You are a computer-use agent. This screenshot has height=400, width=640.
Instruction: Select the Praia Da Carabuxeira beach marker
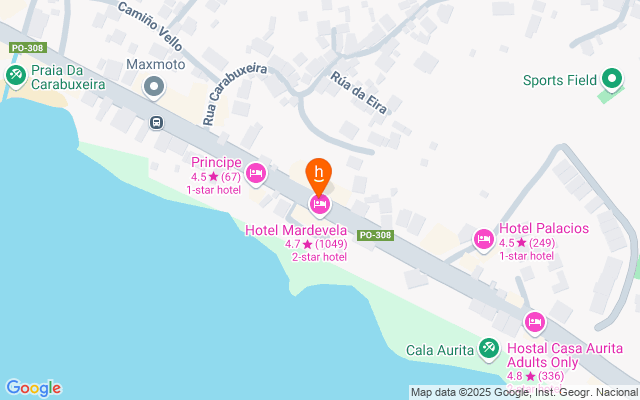[15, 75]
